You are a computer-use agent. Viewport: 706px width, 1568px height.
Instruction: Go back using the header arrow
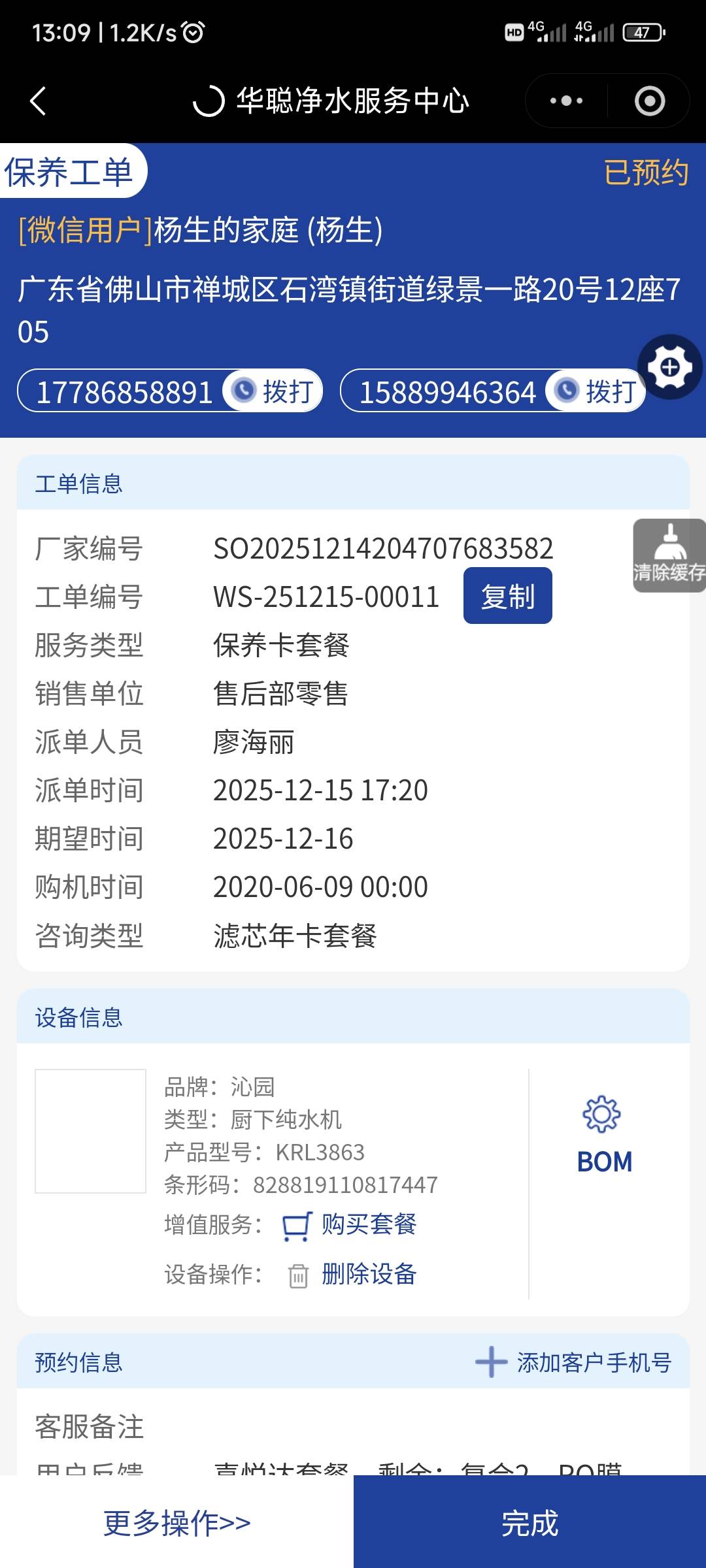[x=39, y=101]
